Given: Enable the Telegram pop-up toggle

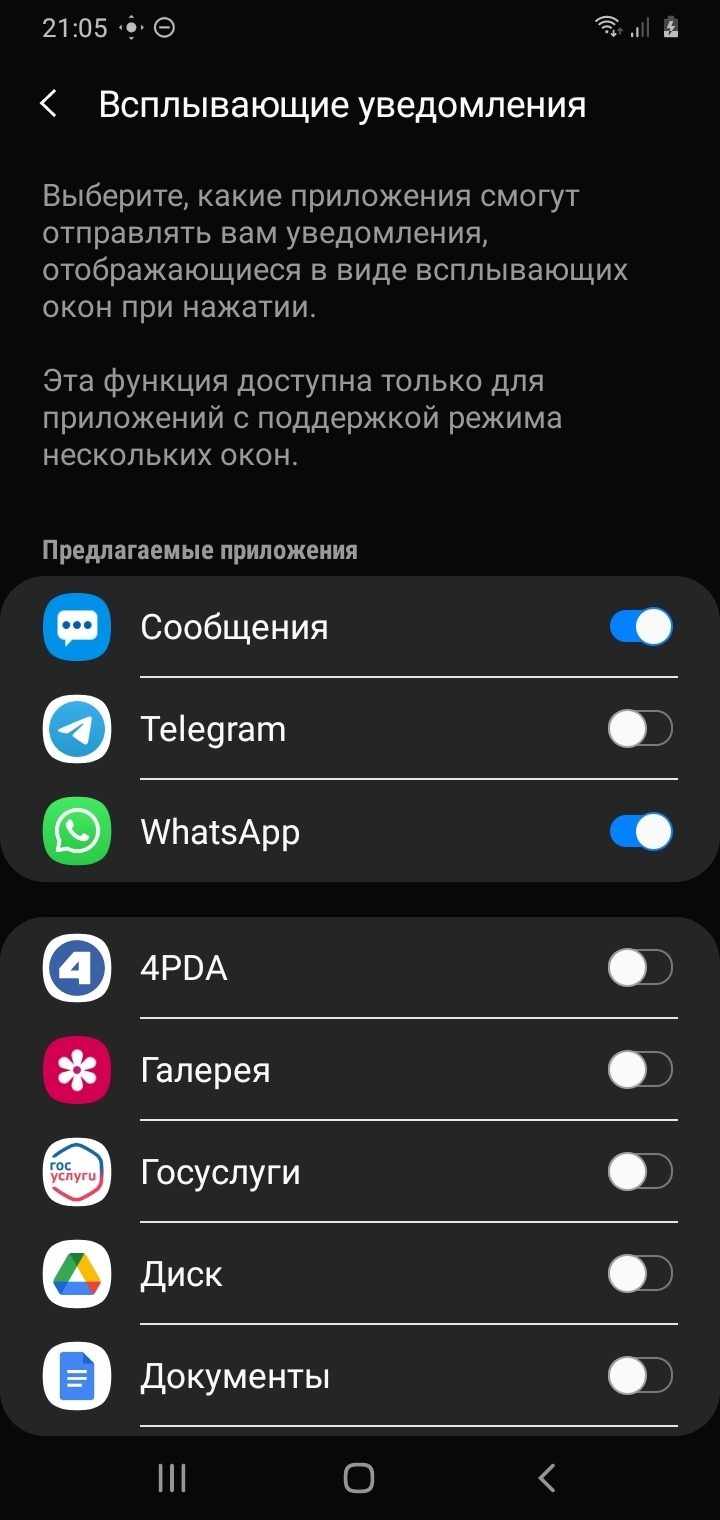Looking at the screenshot, I should [x=640, y=729].
